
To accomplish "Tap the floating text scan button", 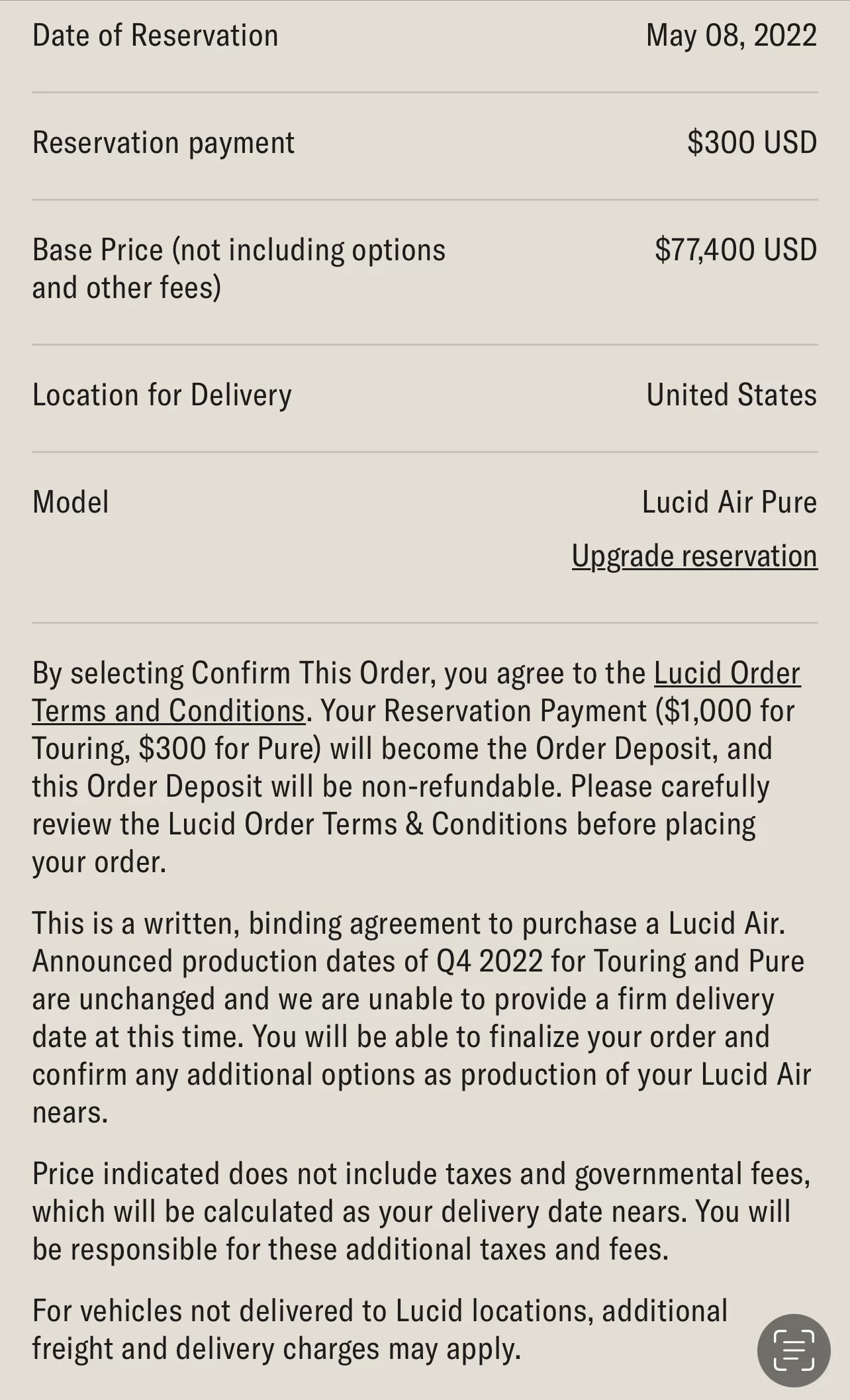I will (x=794, y=1350).
